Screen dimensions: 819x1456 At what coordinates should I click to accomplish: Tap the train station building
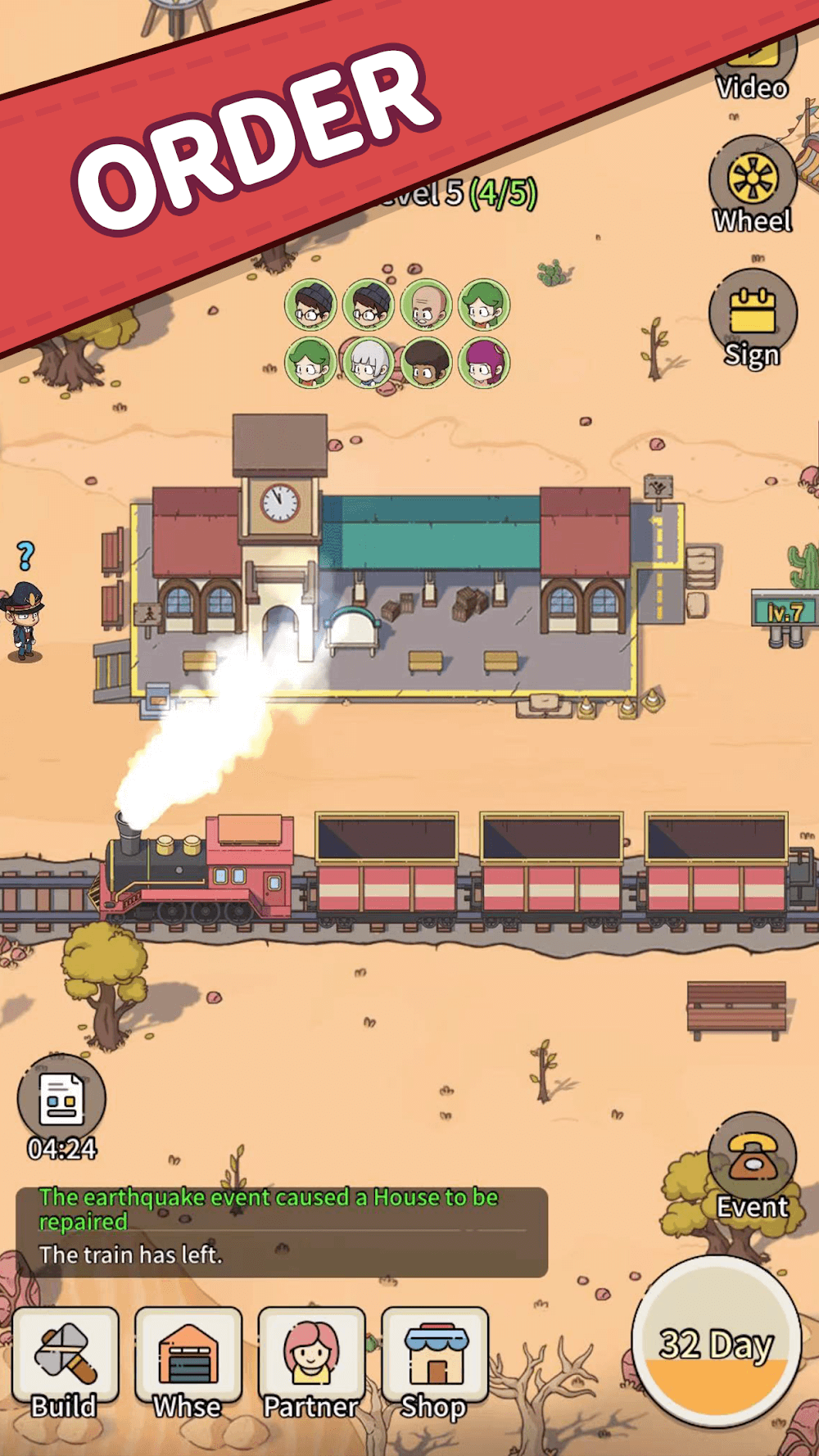(393, 573)
